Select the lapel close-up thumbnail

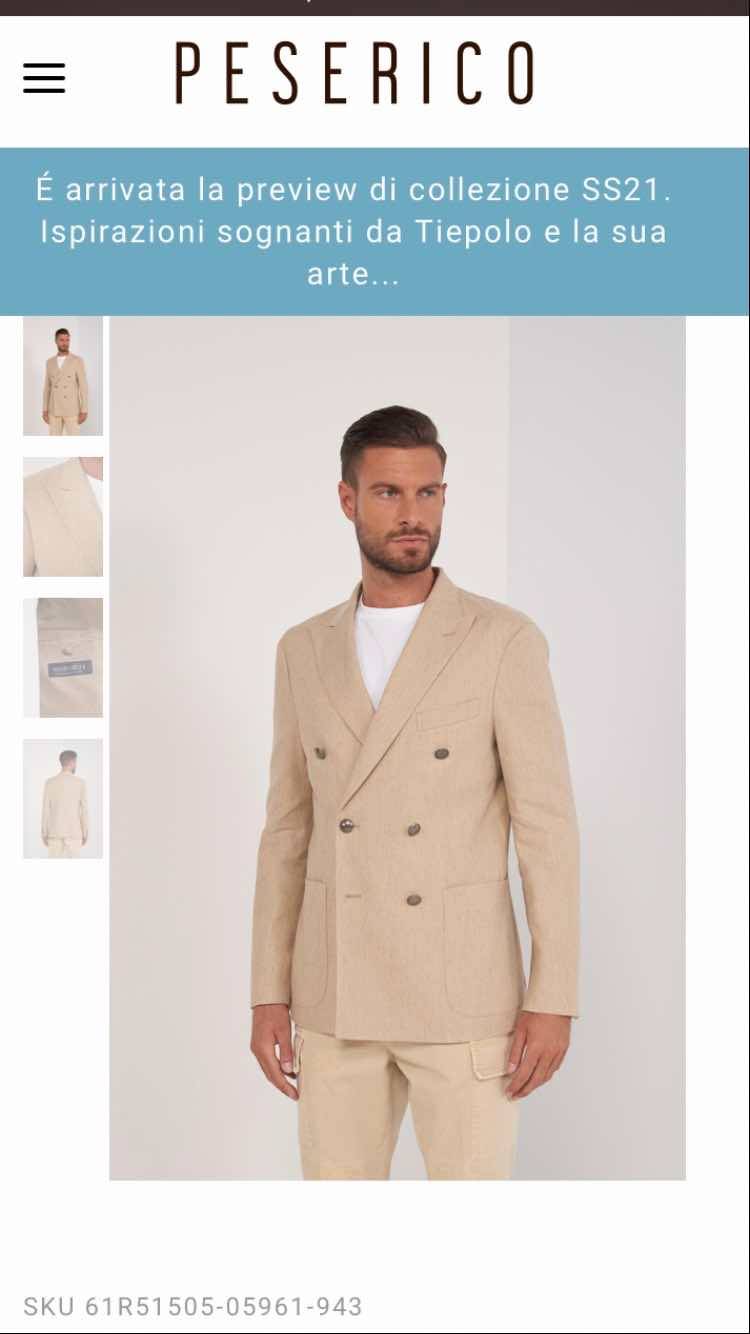[63, 516]
